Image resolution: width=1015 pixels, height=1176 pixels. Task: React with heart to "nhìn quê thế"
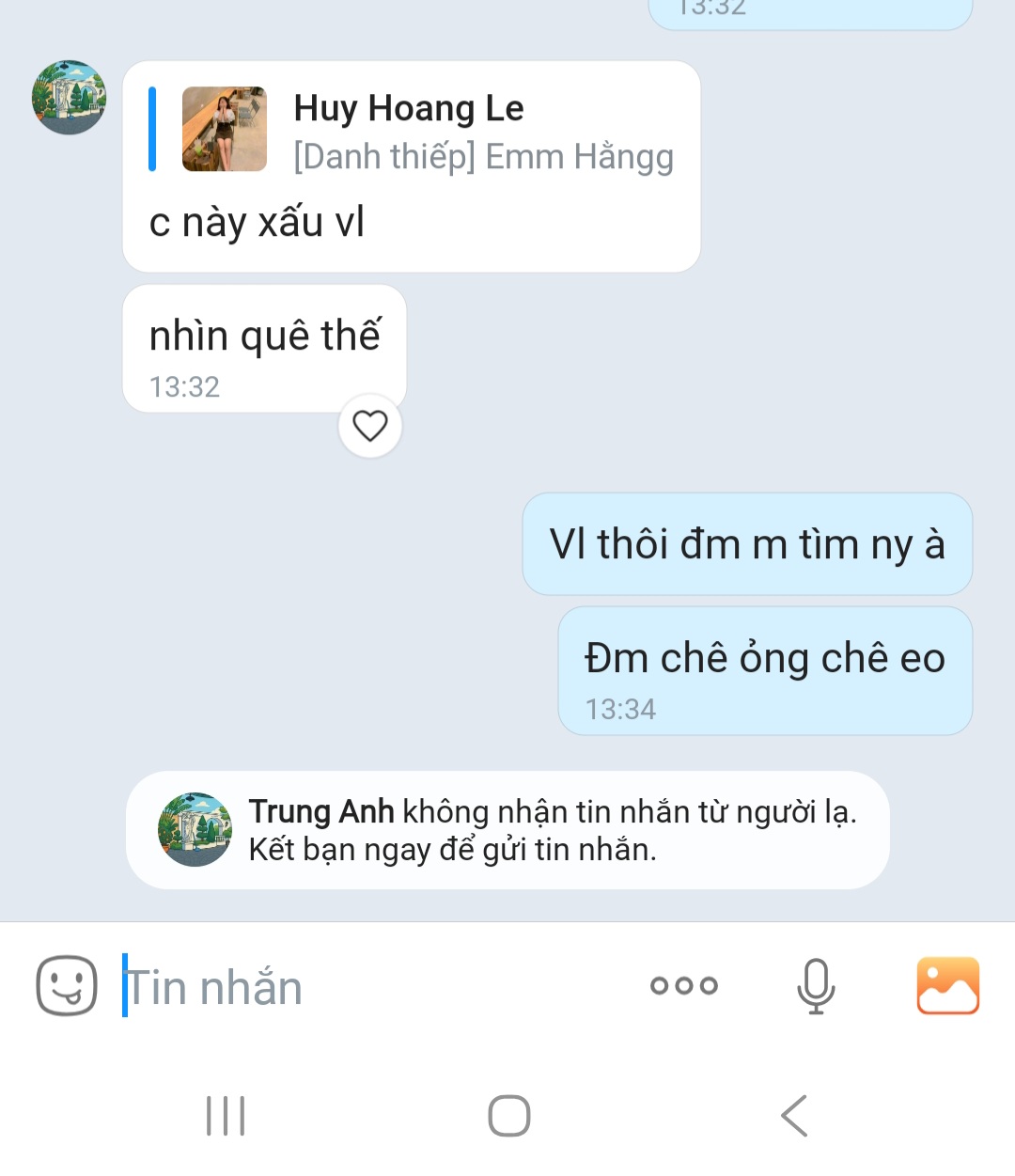(x=370, y=426)
